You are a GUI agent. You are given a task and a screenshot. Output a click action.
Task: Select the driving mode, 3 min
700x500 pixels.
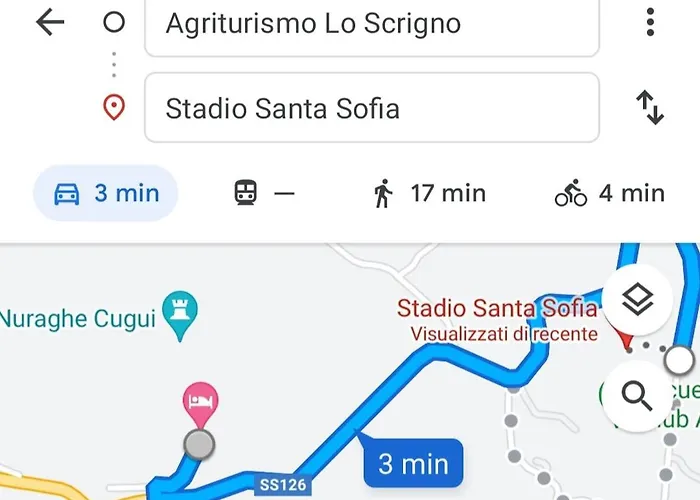pyautogui.click(x=106, y=193)
